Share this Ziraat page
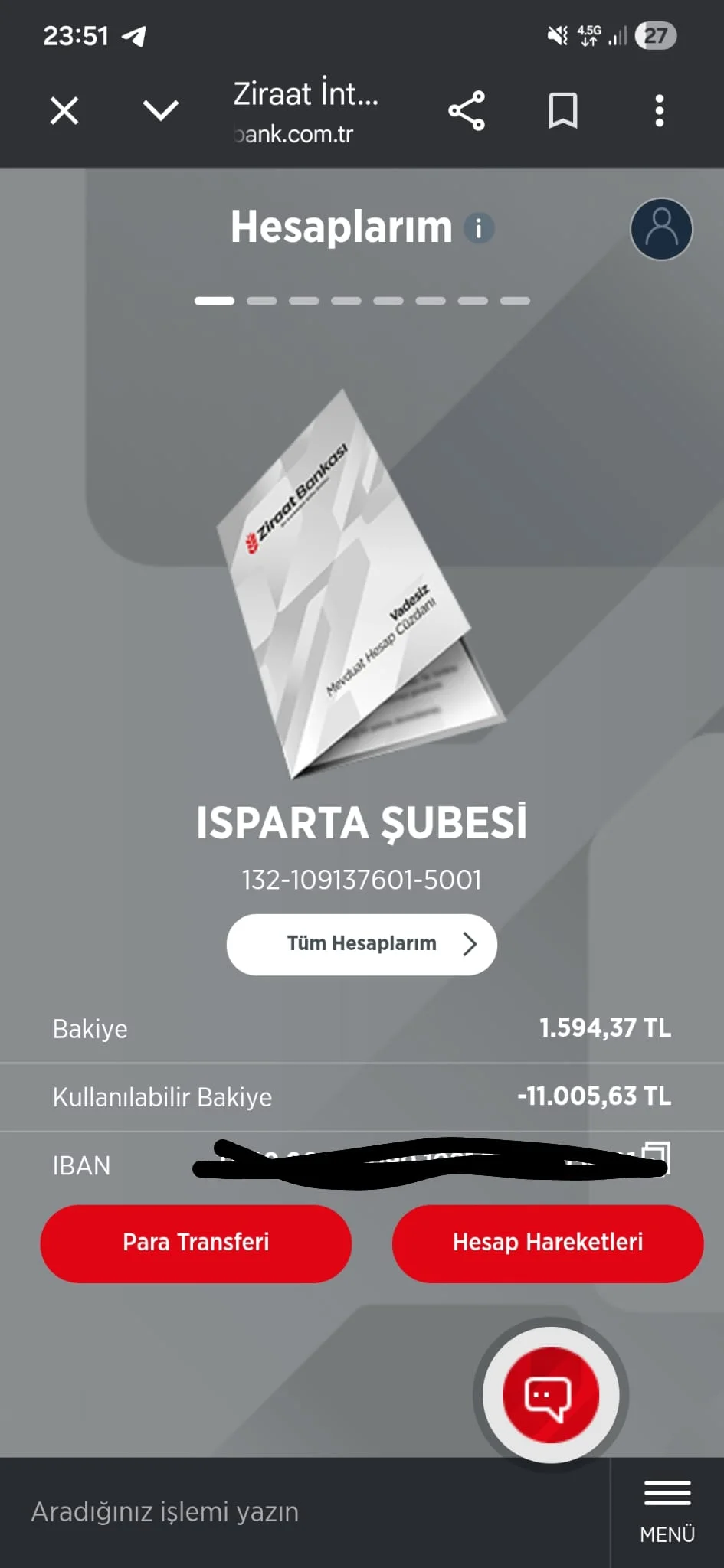Image resolution: width=724 pixels, height=1568 pixels. [x=467, y=111]
